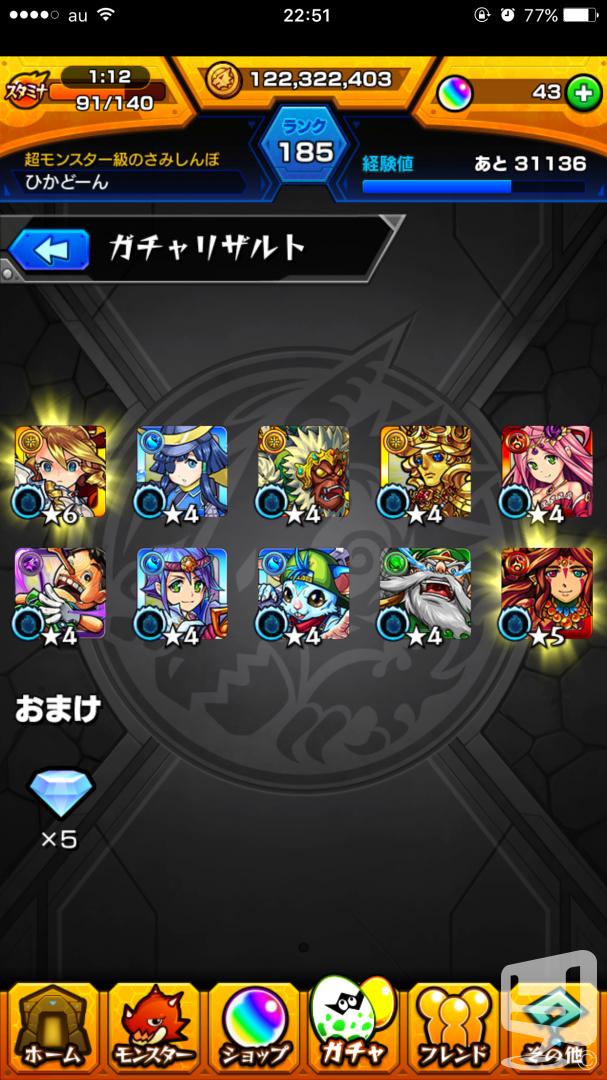This screenshot has height=1080, width=607.
Task: View the purple-haired green-eyed ★4 card
Action: [182, 593]
